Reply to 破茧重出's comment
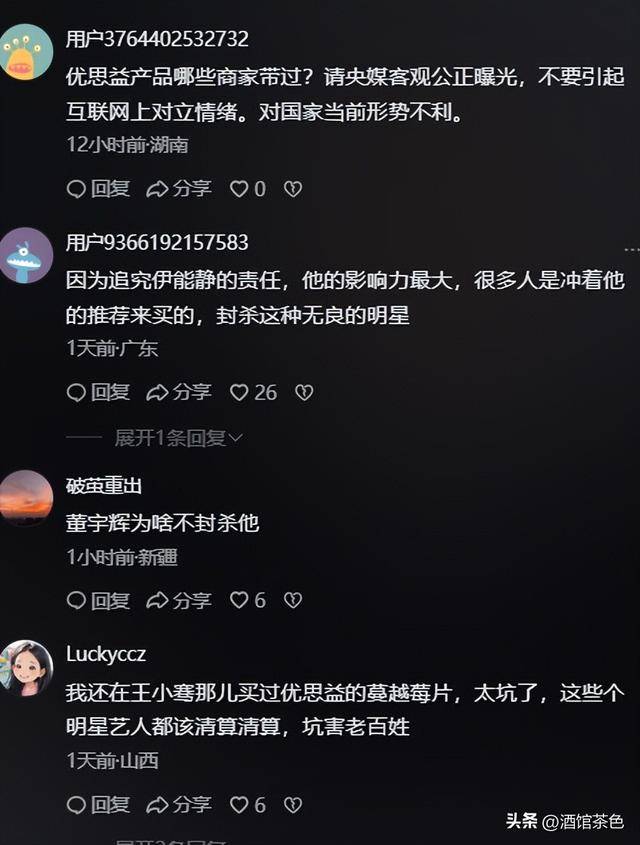640x845 pixels. [x=98, y=600]
